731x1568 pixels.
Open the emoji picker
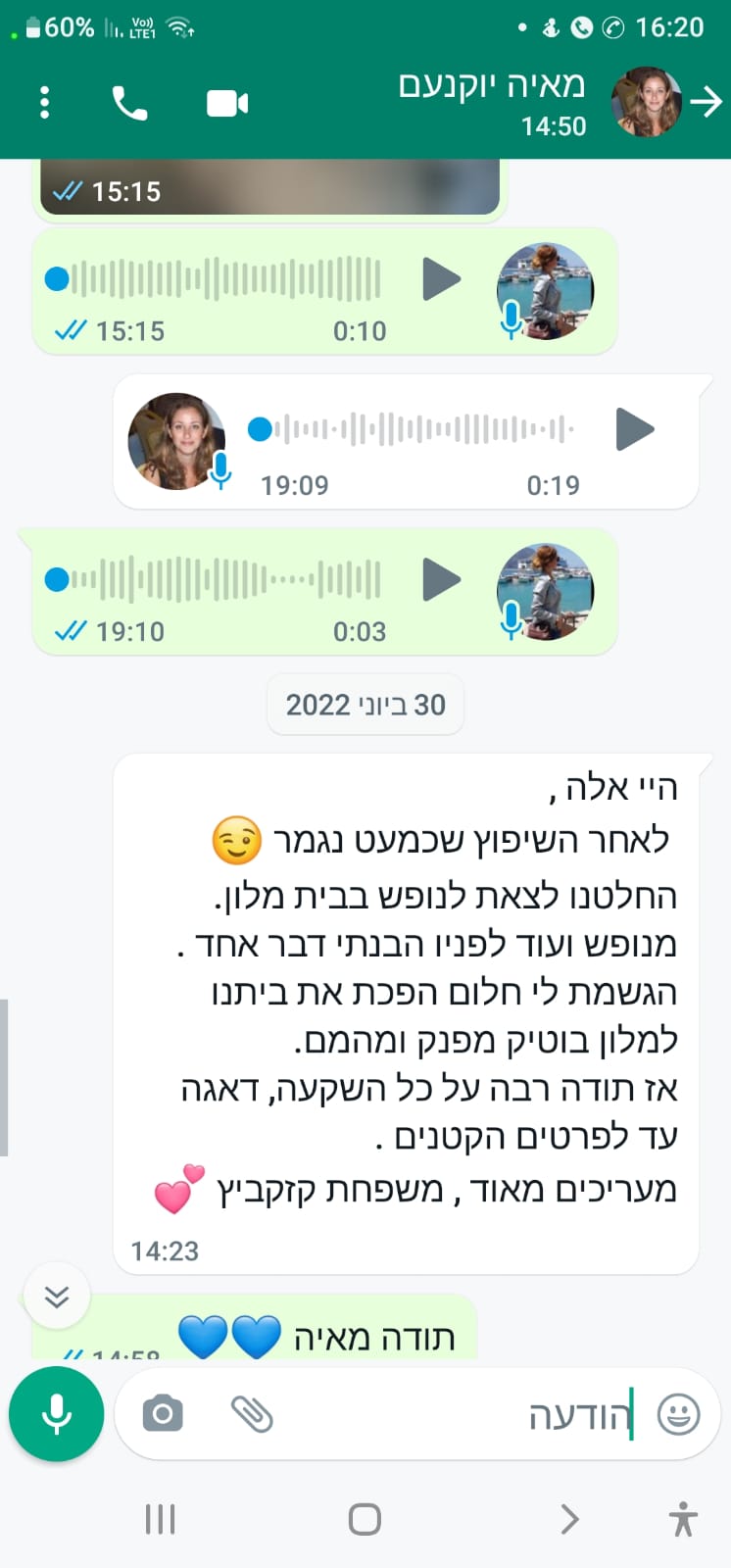(x=678, y=1415)
